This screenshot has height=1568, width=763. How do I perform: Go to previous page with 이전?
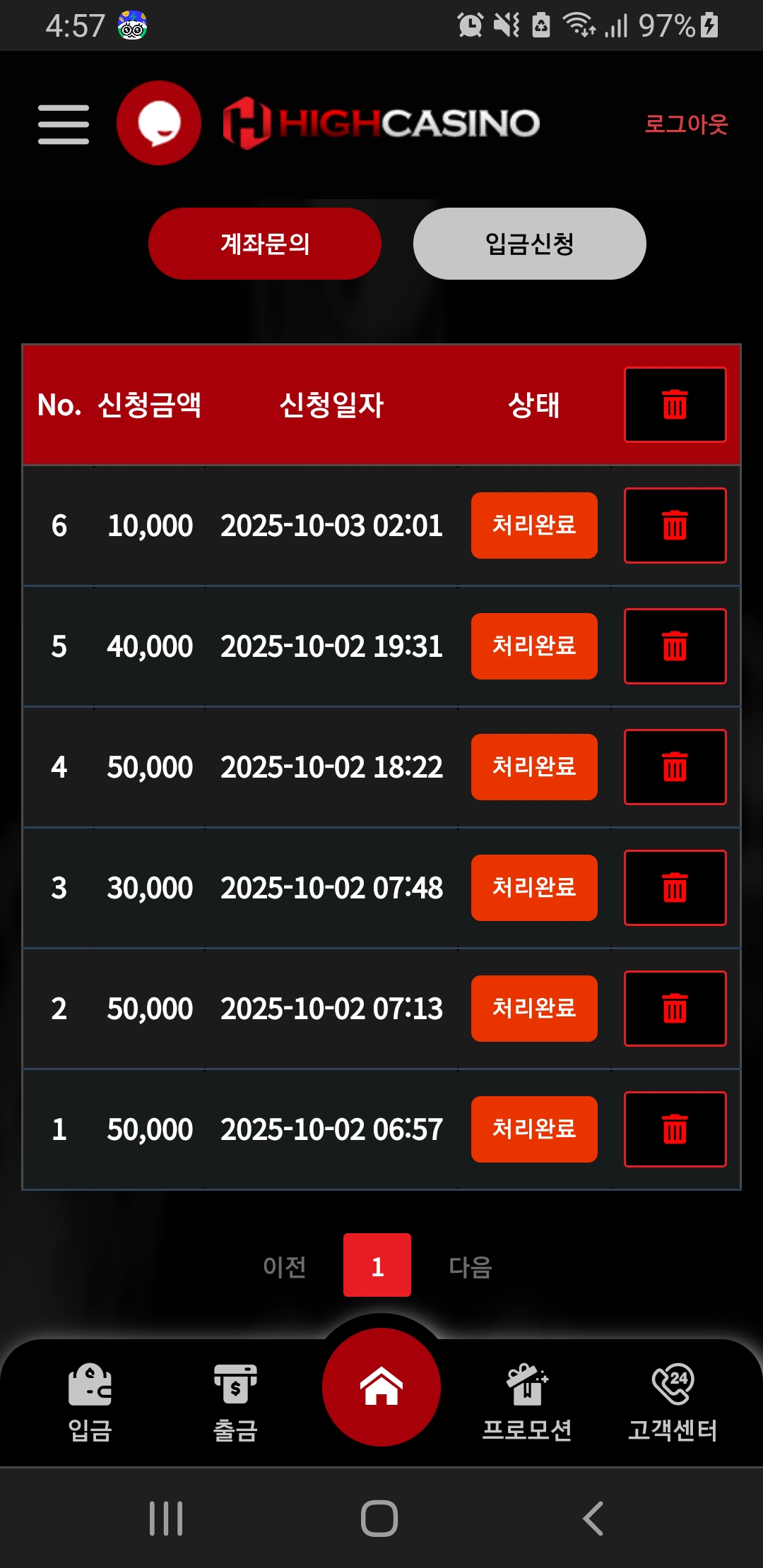[x=285, y=1266]
